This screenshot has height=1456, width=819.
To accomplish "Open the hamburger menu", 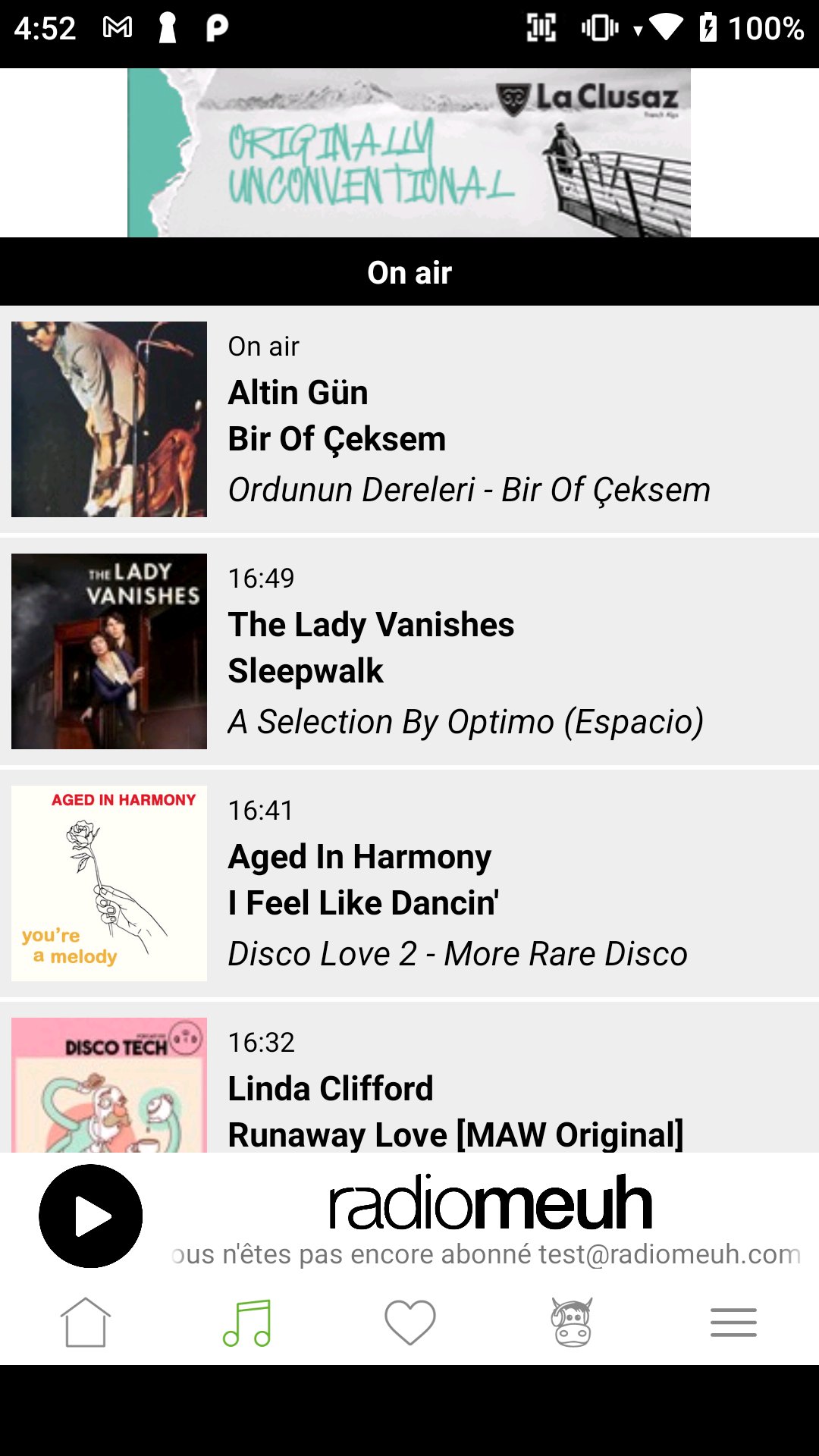I will coord(733,1323).
